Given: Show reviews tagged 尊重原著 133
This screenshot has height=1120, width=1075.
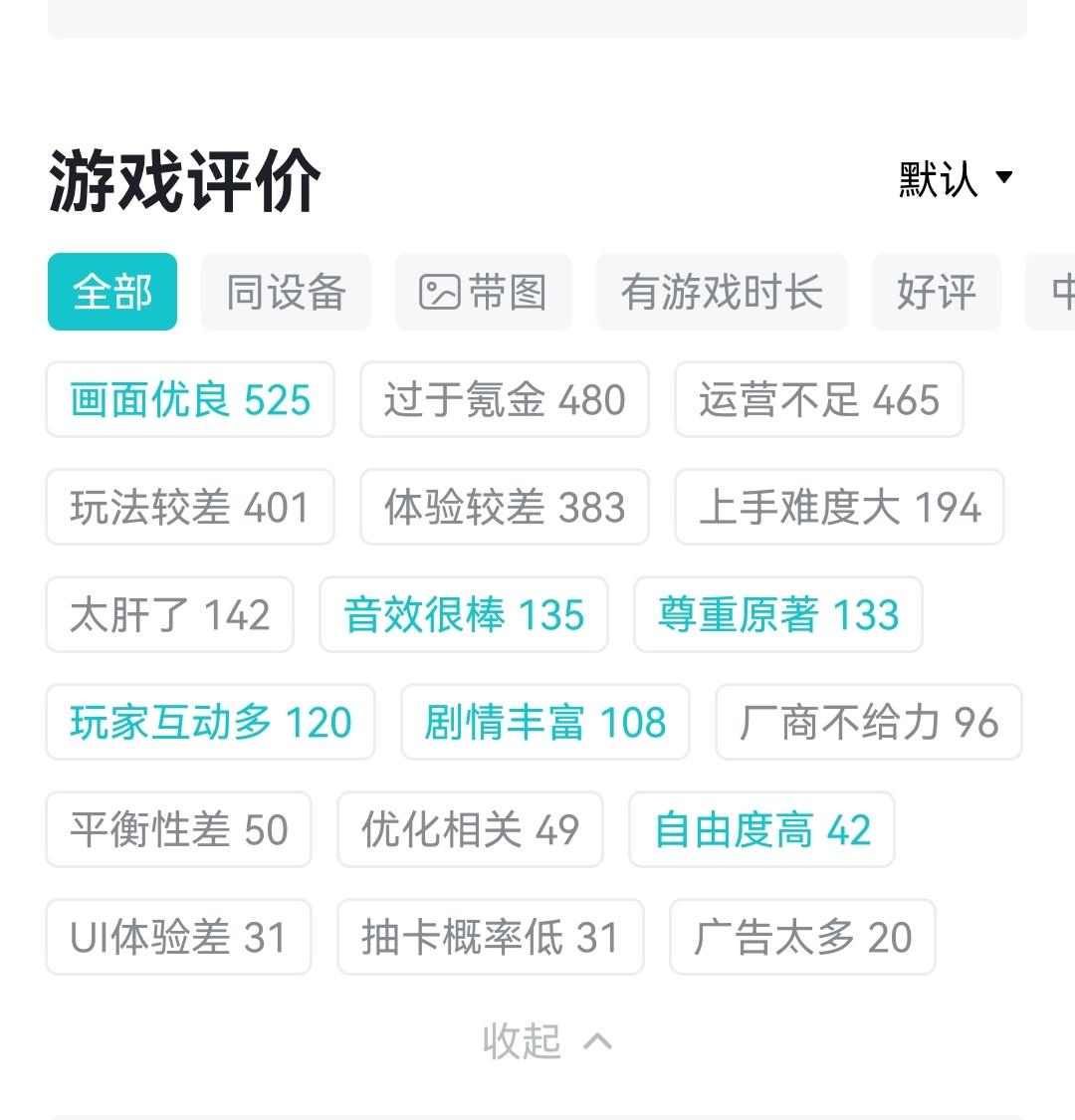Looking at the screenshot, I should pos(778,614).
